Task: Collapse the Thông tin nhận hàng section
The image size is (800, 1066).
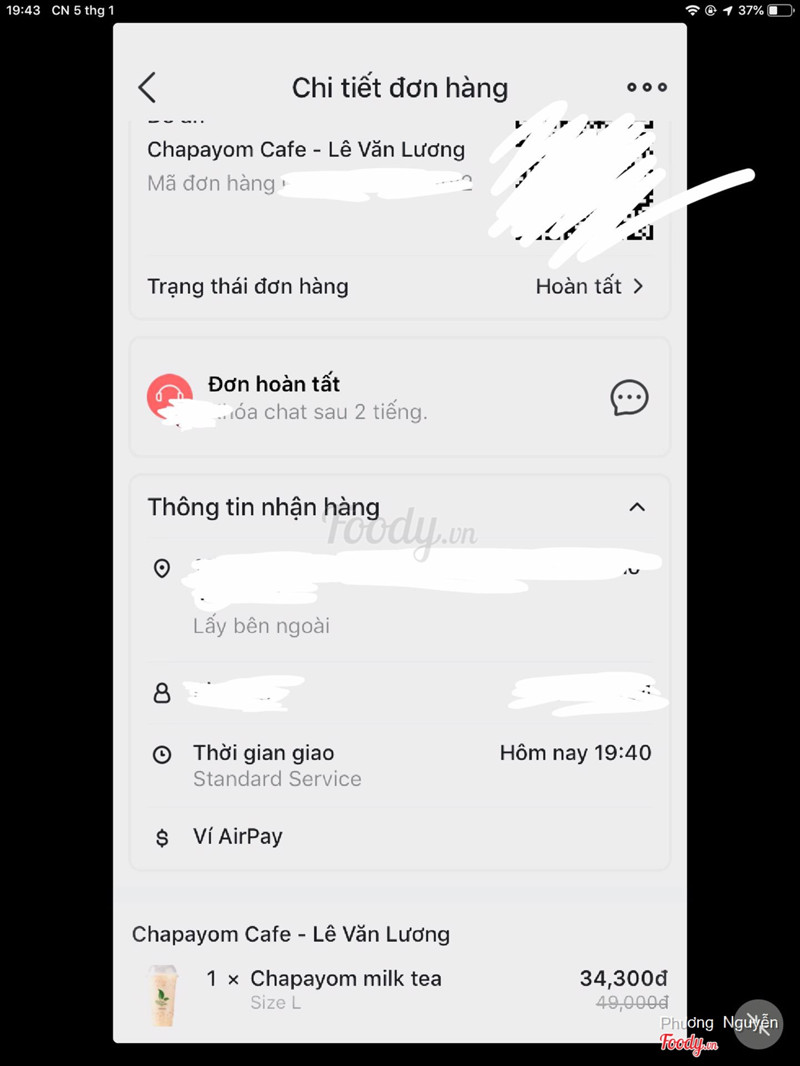Action: [637, 507]
